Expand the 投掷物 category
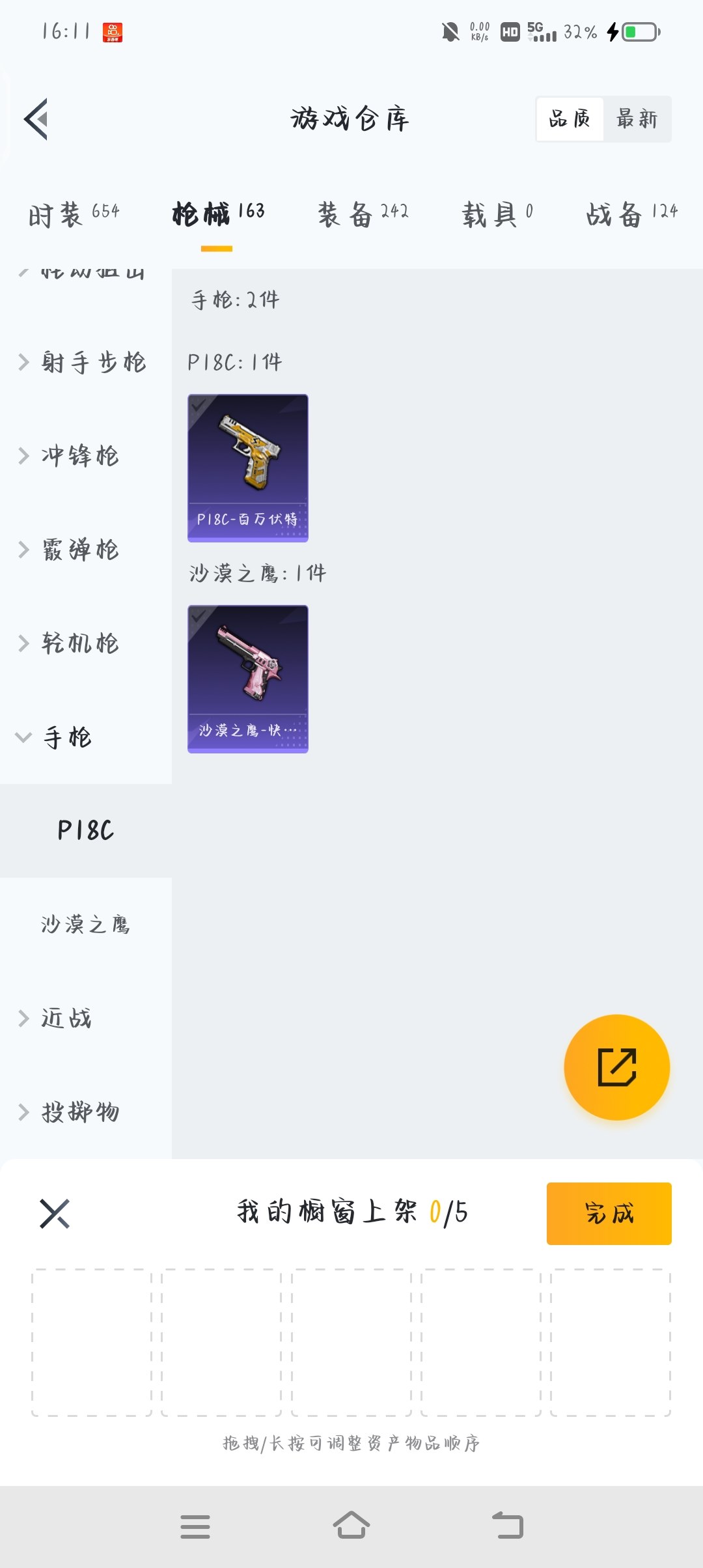Screen dimensions: 703x1568 pos(70,1112)
